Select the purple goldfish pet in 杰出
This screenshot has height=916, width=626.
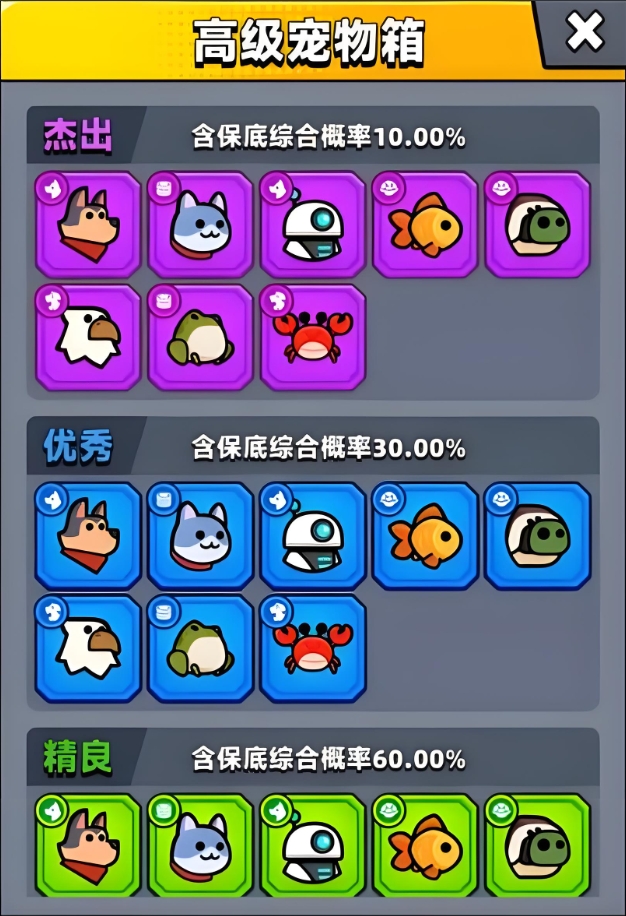(x=425, y=225)
